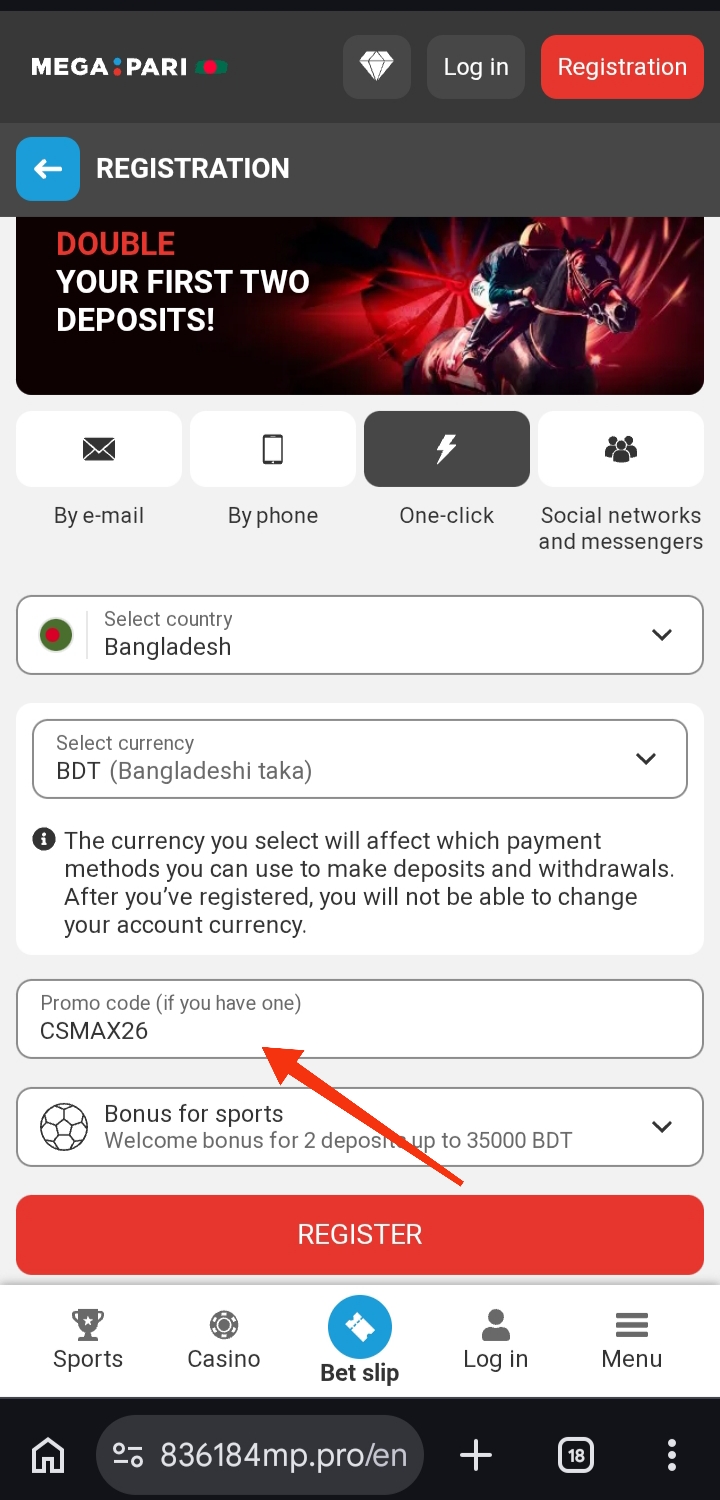
Task: Switch to By e-mail registration
Action: [x=99, y=450]
